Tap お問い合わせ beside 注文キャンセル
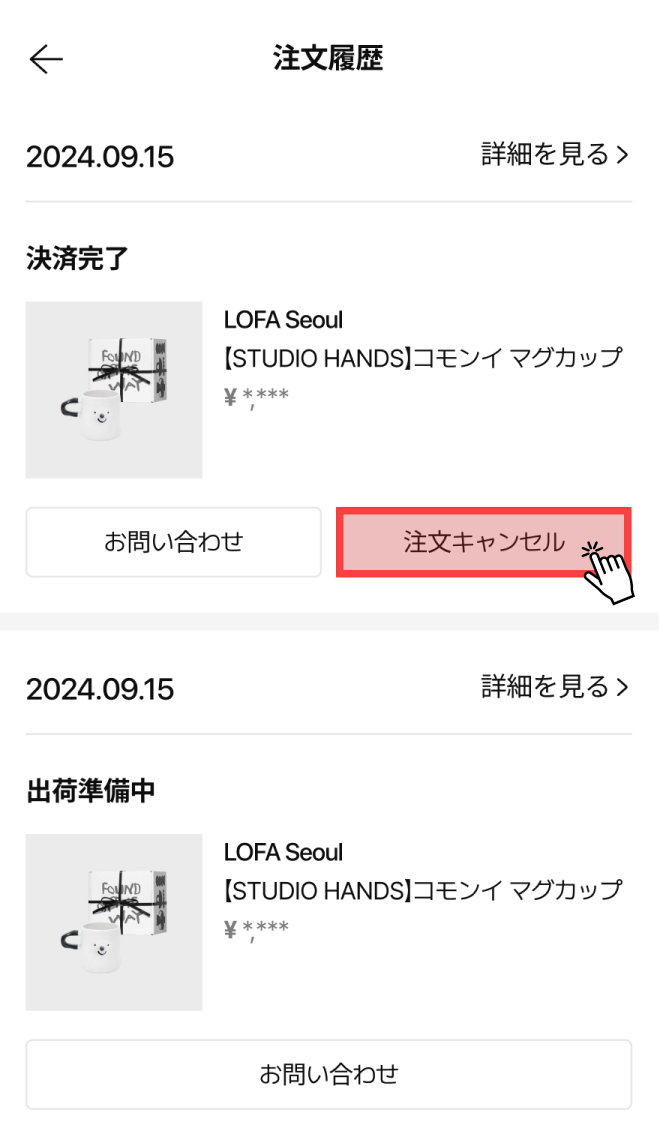 coord(174,542)
